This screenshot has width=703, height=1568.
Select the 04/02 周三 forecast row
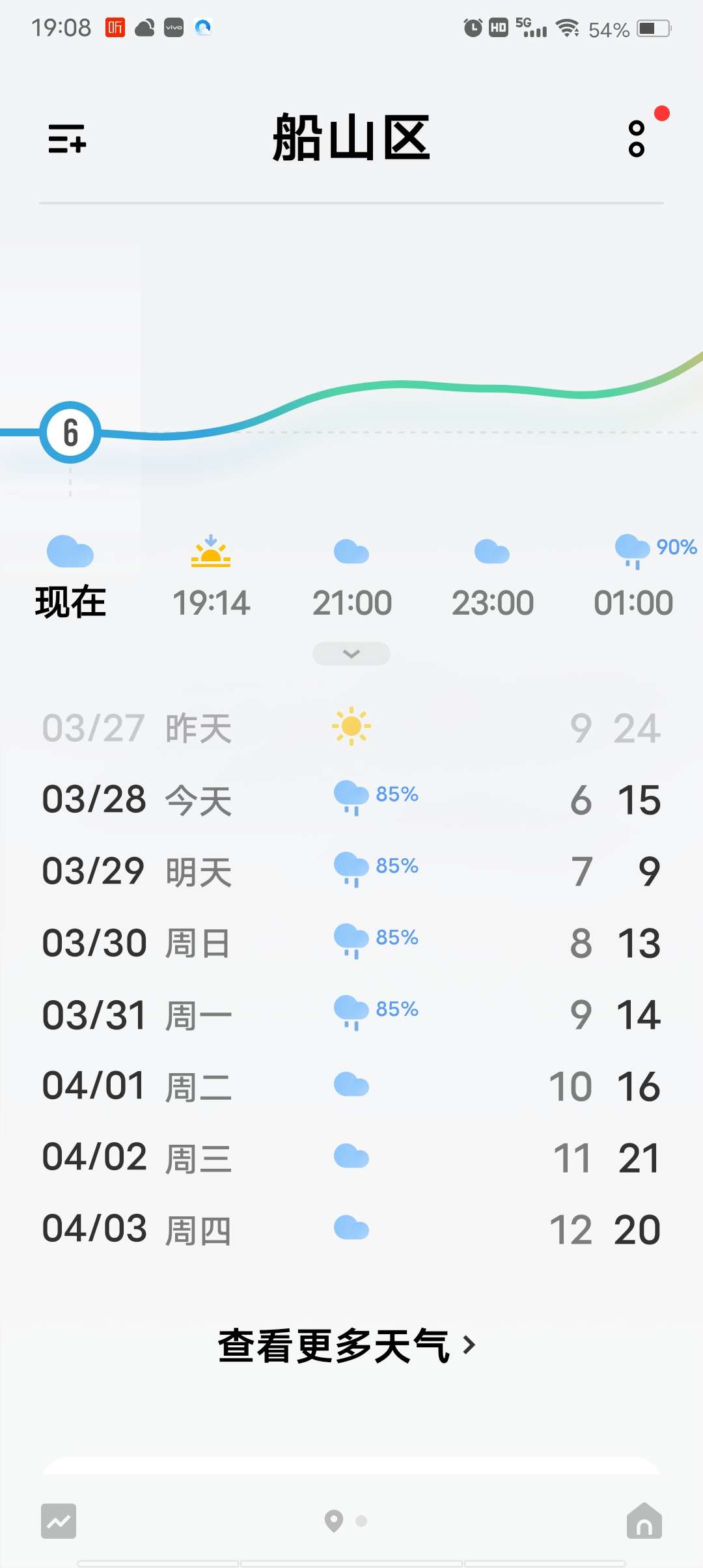point(351,1158)
